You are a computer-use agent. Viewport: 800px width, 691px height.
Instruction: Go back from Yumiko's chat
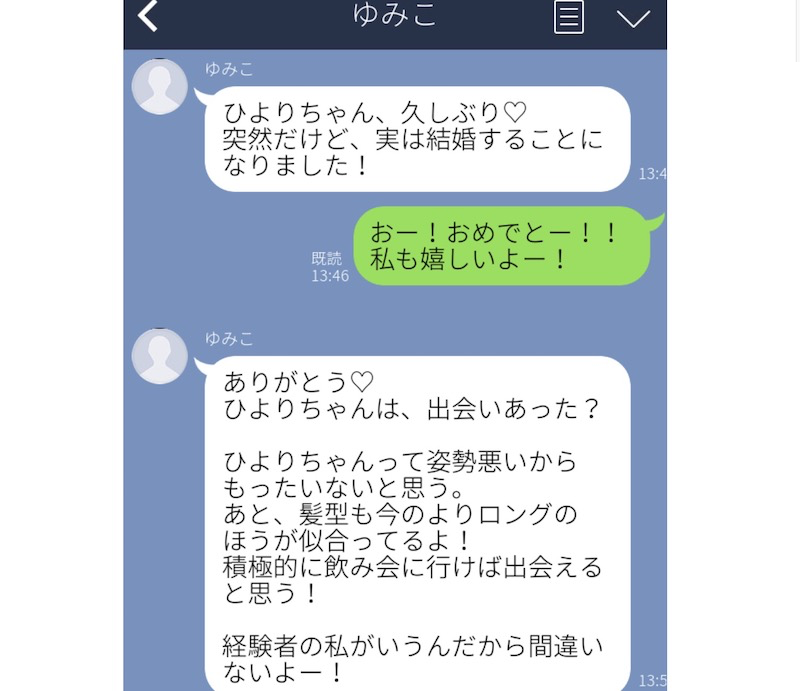(x=148, y=16)
